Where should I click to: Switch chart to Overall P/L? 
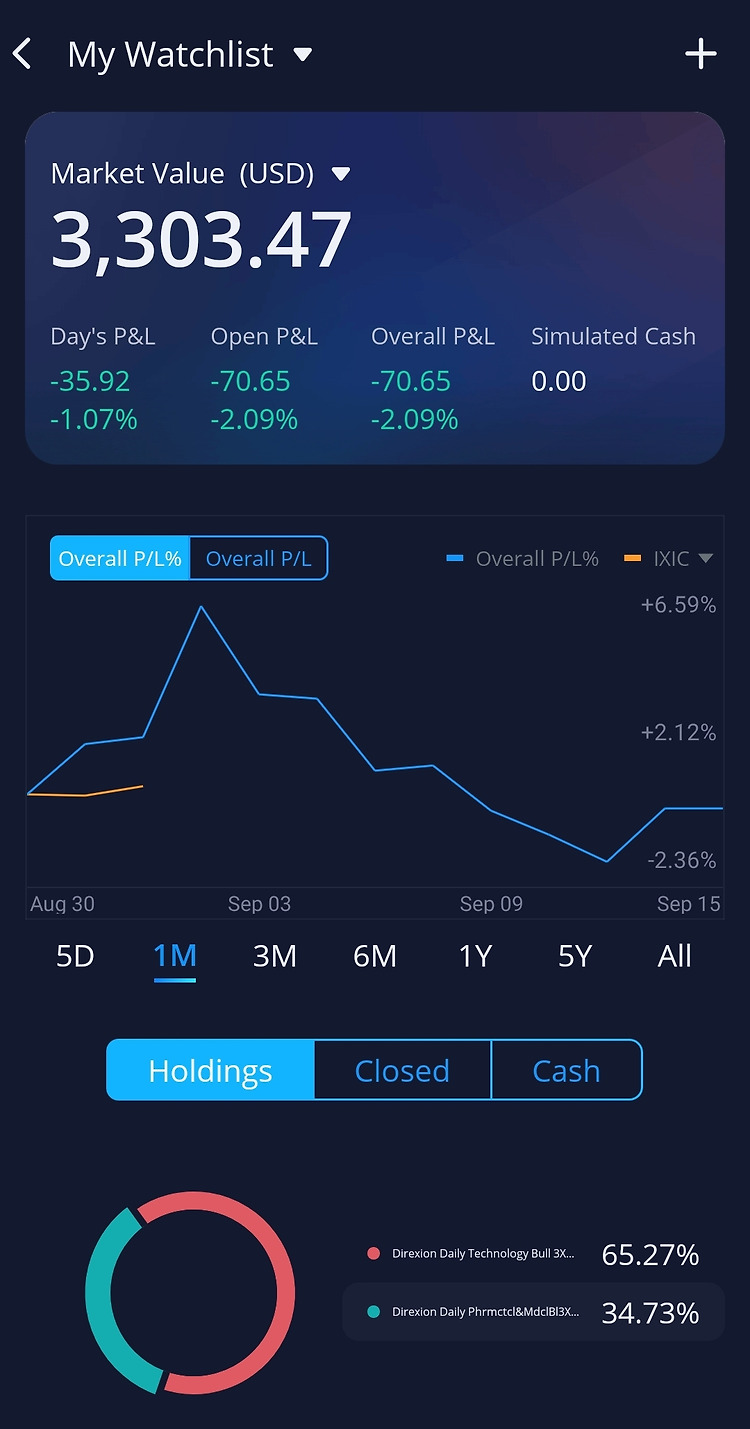[258, 558]
